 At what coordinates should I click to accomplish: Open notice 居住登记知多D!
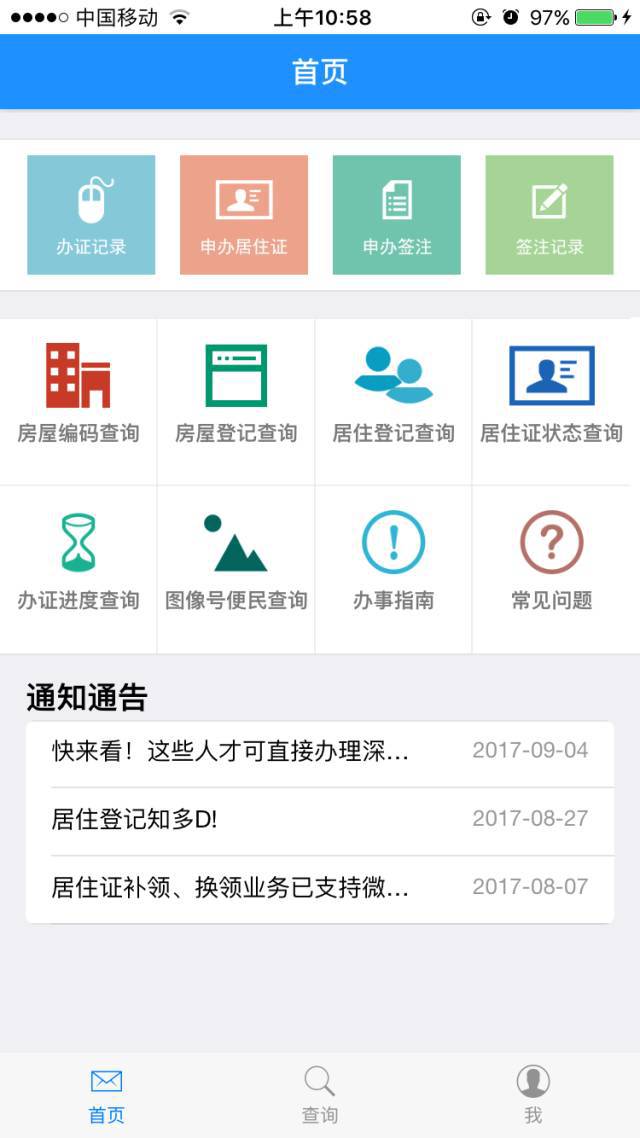click(x=320, y=820)
